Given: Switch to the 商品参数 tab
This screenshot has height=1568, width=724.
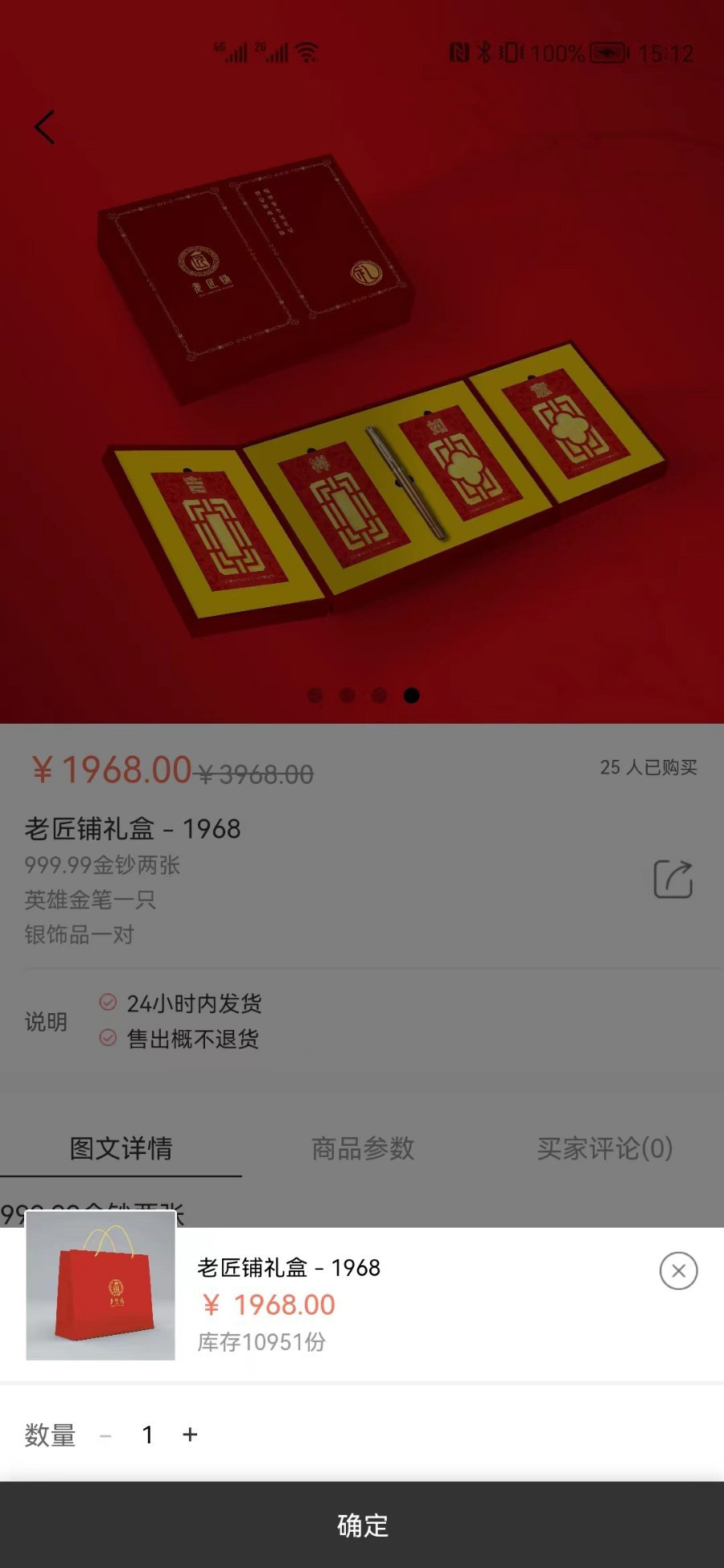Looking at the screenshot, I should click(364, 1150).
